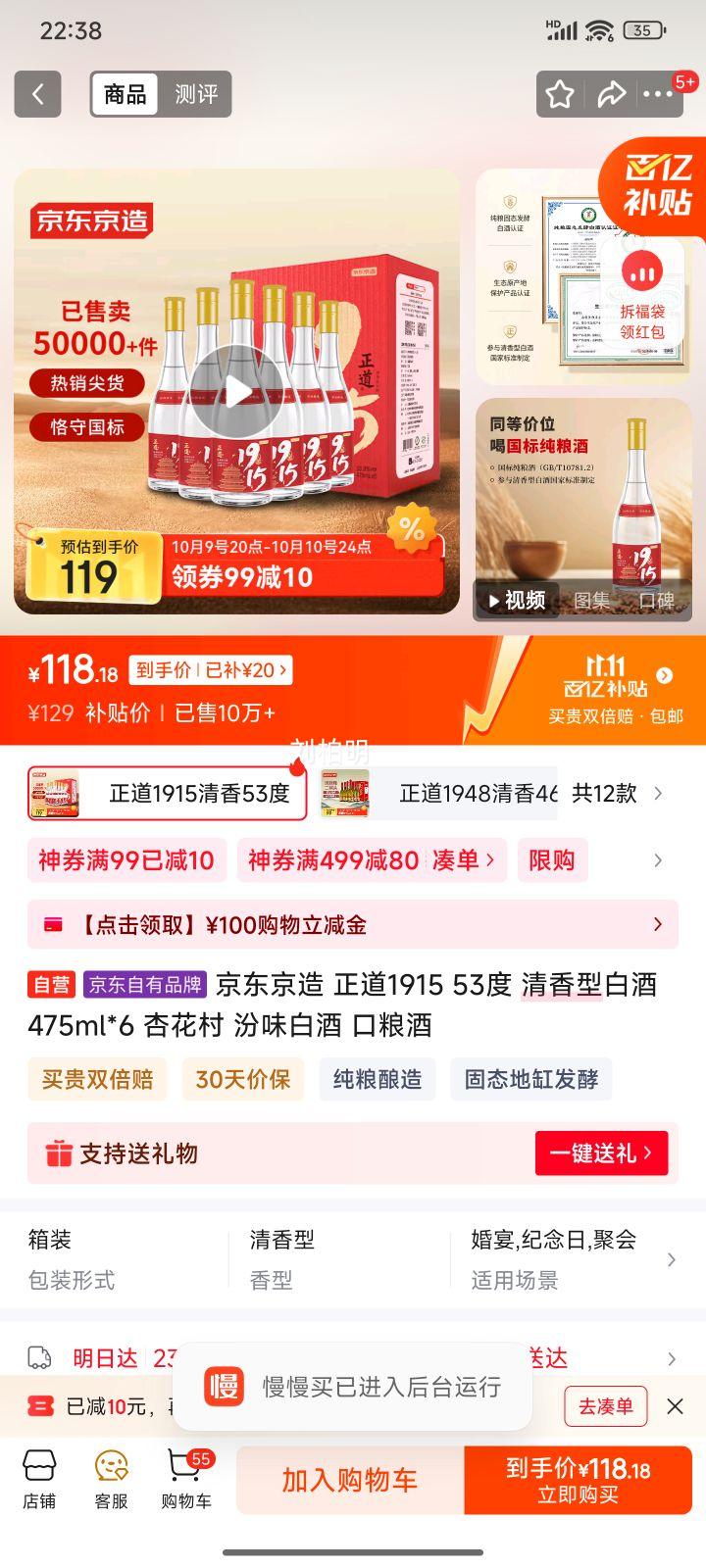706x1568 pixels.
Task: Dismiss the 已减10元 bottom banner
Action: click(x=675, y=1406)
